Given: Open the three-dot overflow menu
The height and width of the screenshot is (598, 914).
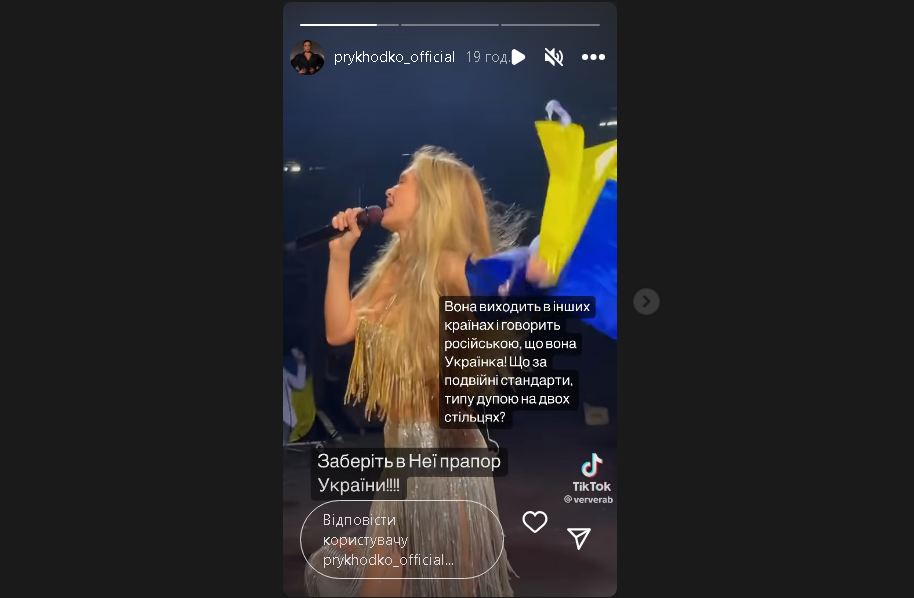Looking at the screenshot, I should 593,57.
